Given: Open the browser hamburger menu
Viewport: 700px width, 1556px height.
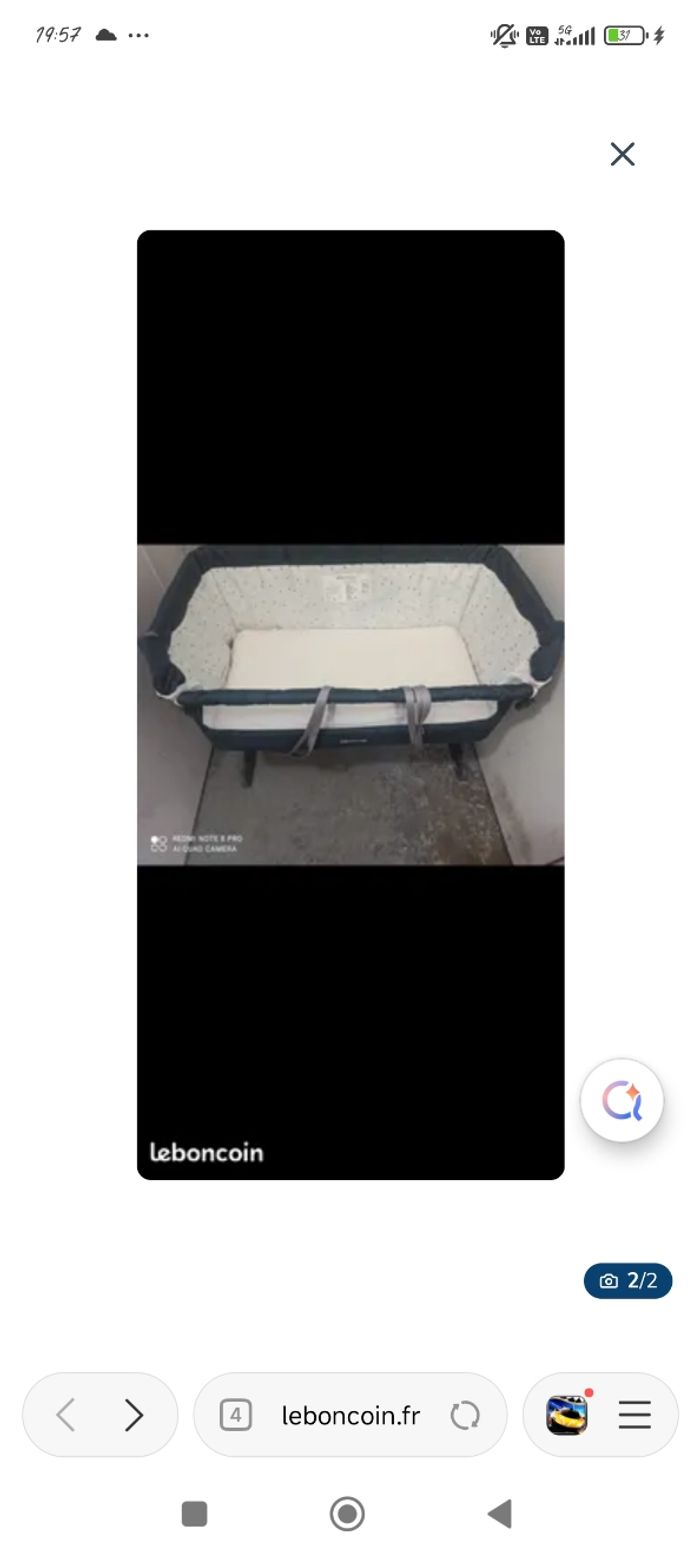Looking at the screenshot, I should pos(635,1415).
